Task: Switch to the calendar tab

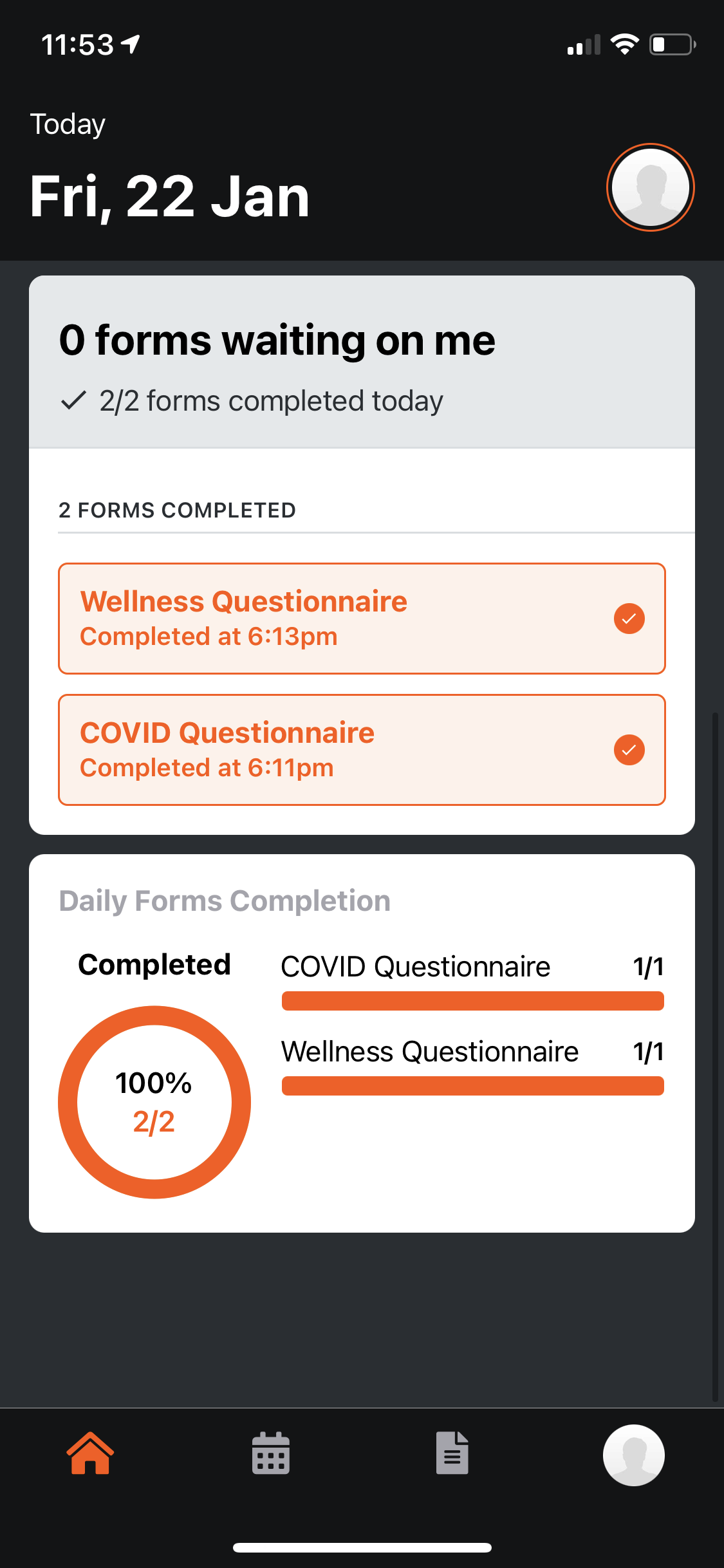Action: 271,1453
